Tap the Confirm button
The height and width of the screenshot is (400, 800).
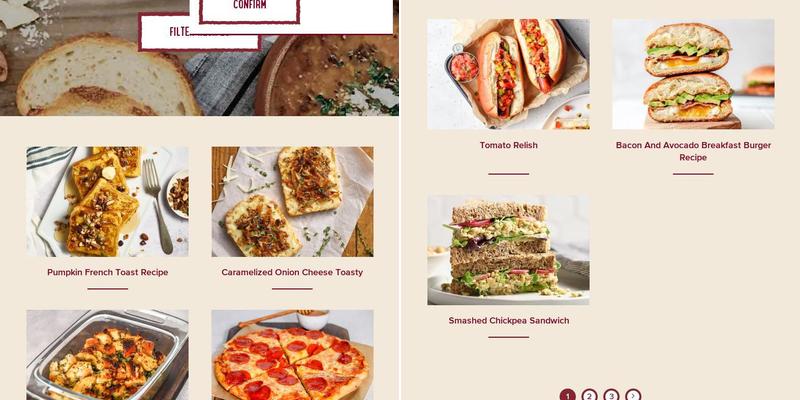(x=249, y=6)
